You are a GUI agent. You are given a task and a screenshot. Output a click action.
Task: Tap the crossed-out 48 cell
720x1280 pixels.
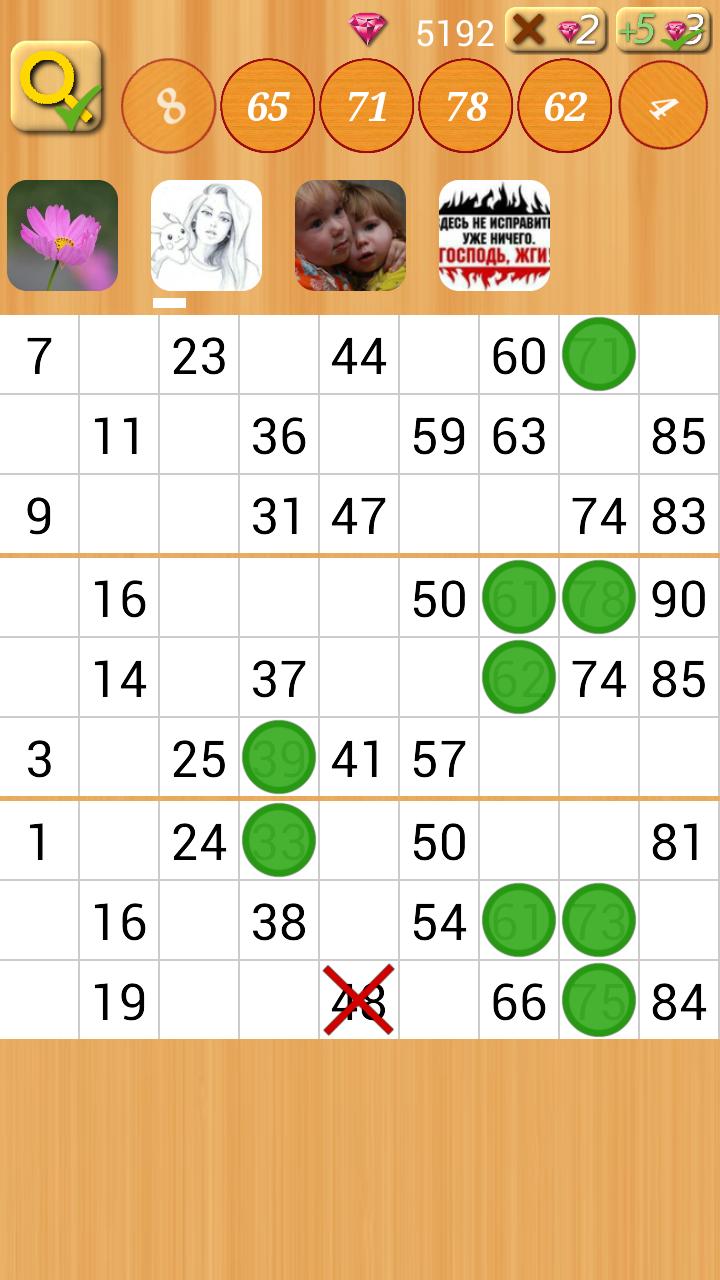coord(359,1000)
